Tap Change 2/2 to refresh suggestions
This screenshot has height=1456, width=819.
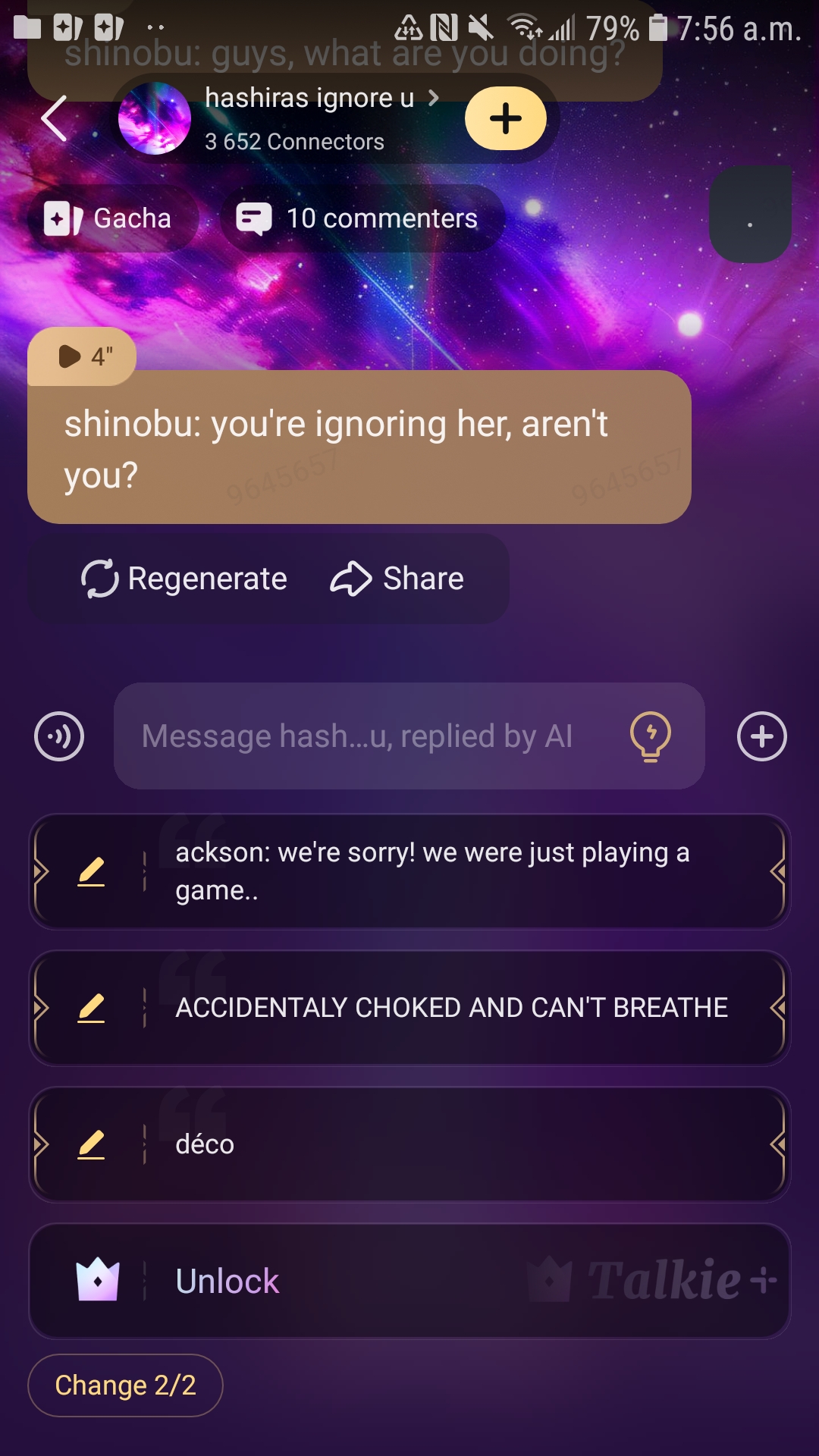tap(125, 1385)
